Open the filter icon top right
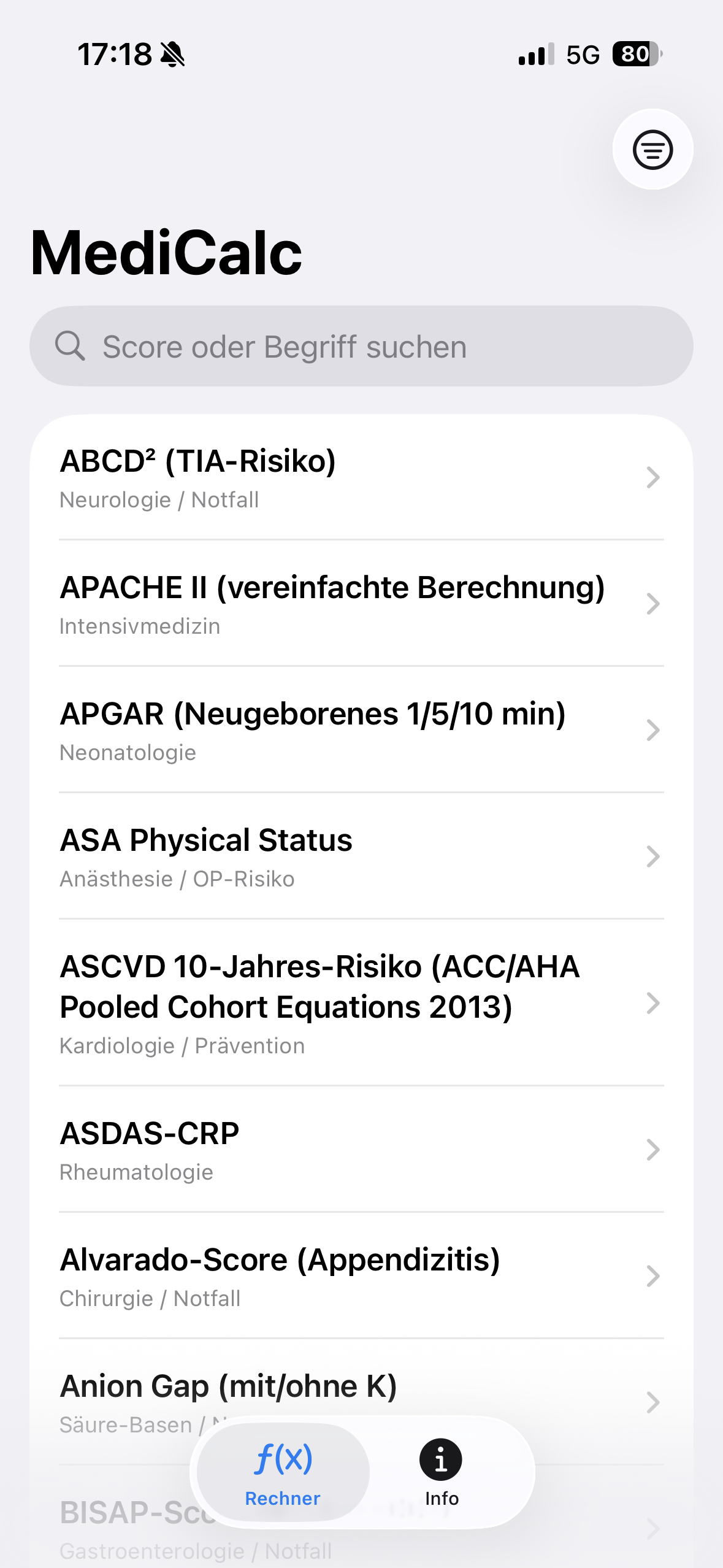The image size is (723, 1568). tap(652, 149)
